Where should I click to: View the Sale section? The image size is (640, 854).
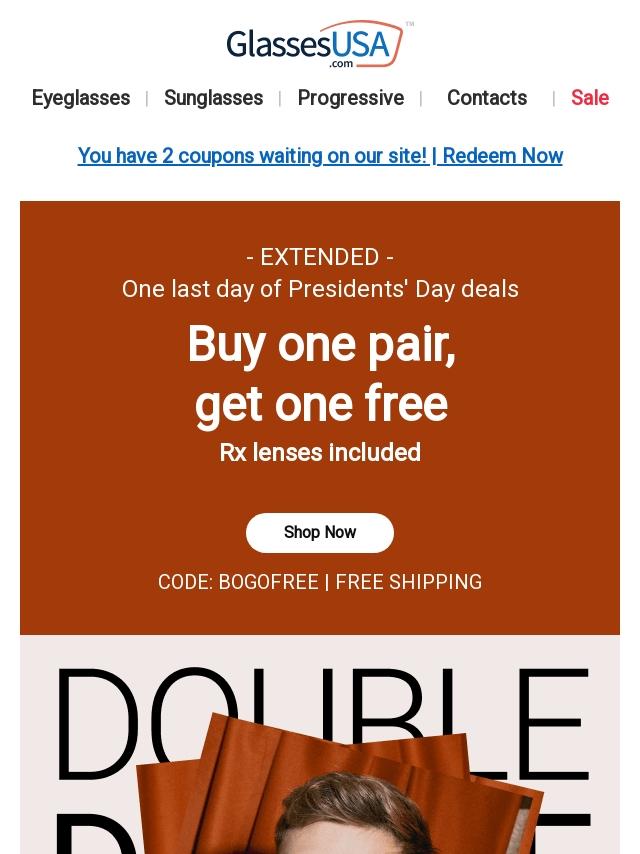point(589,98)
